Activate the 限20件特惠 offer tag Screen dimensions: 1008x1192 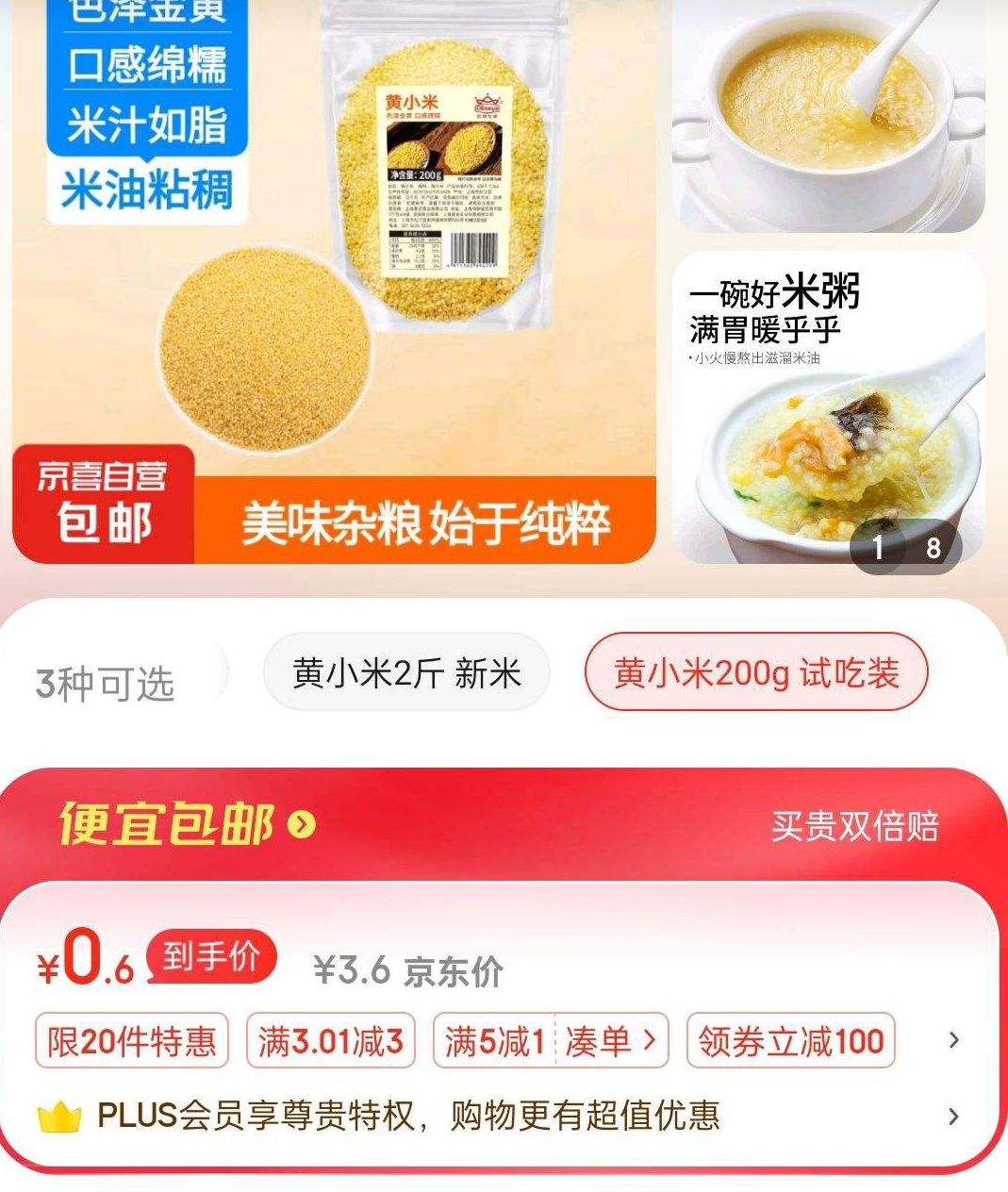click(131, 1040)
